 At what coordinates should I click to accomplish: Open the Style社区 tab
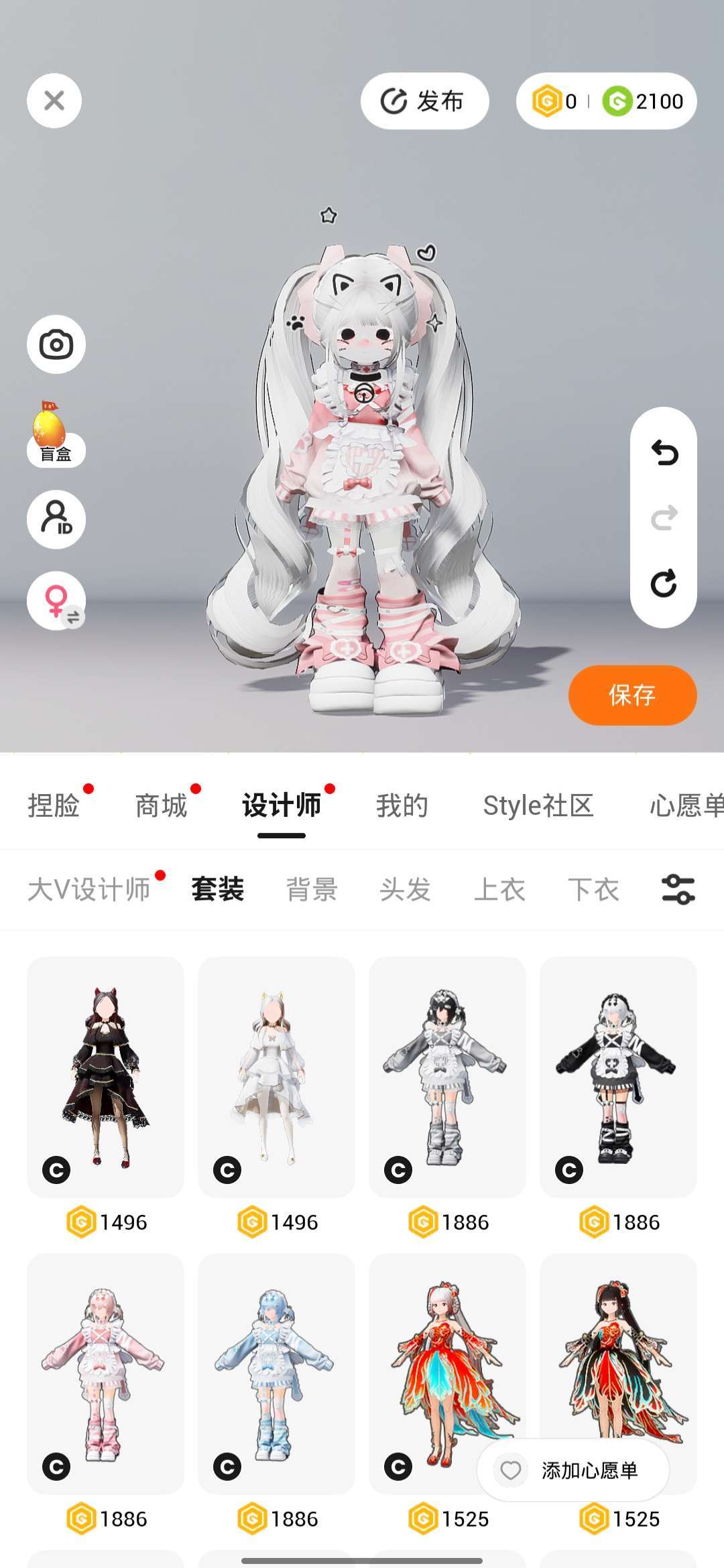click(538, 805)
